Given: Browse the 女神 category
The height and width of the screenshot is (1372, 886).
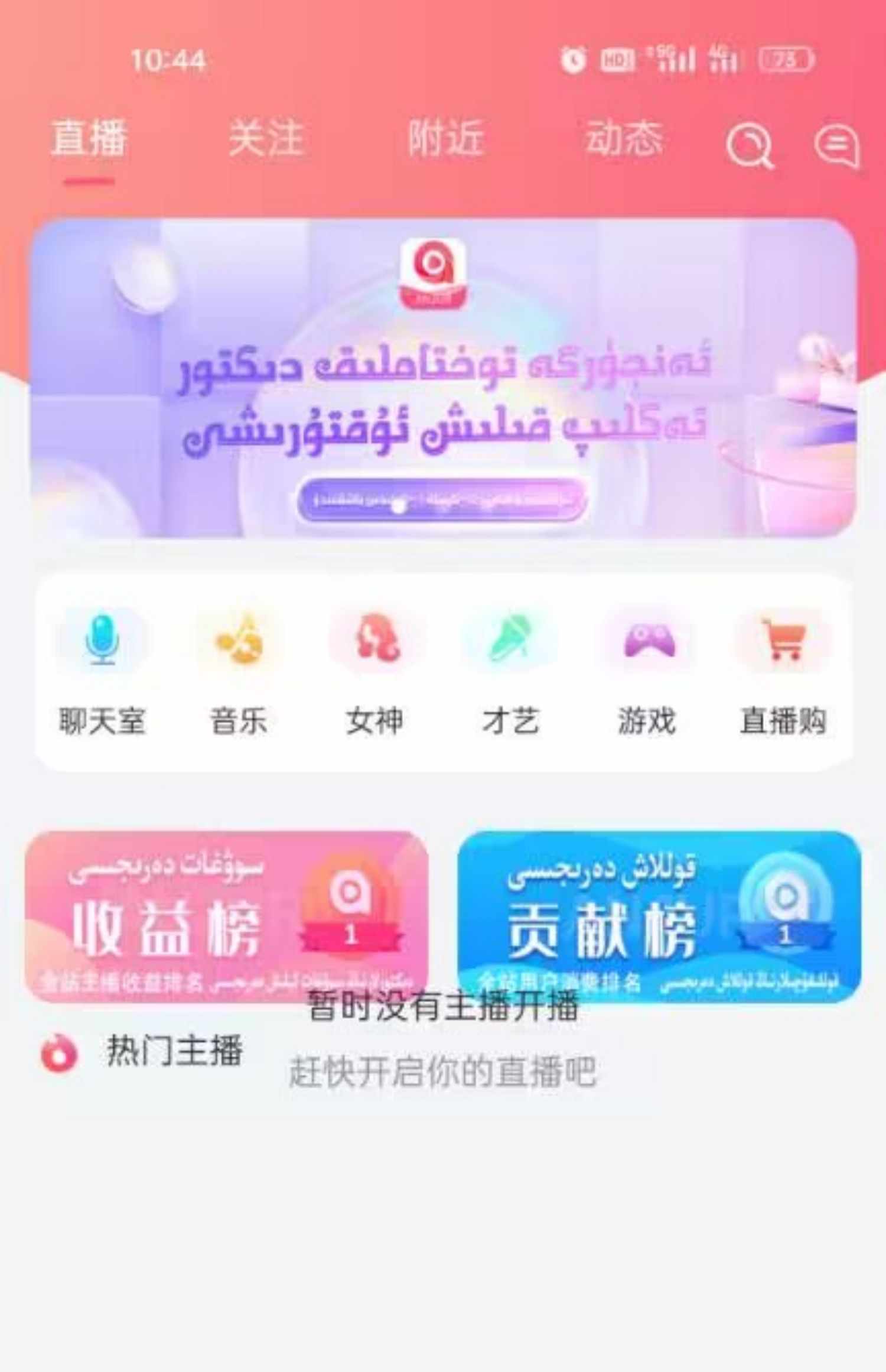Looking at the screenshot, I should (374, 672).
